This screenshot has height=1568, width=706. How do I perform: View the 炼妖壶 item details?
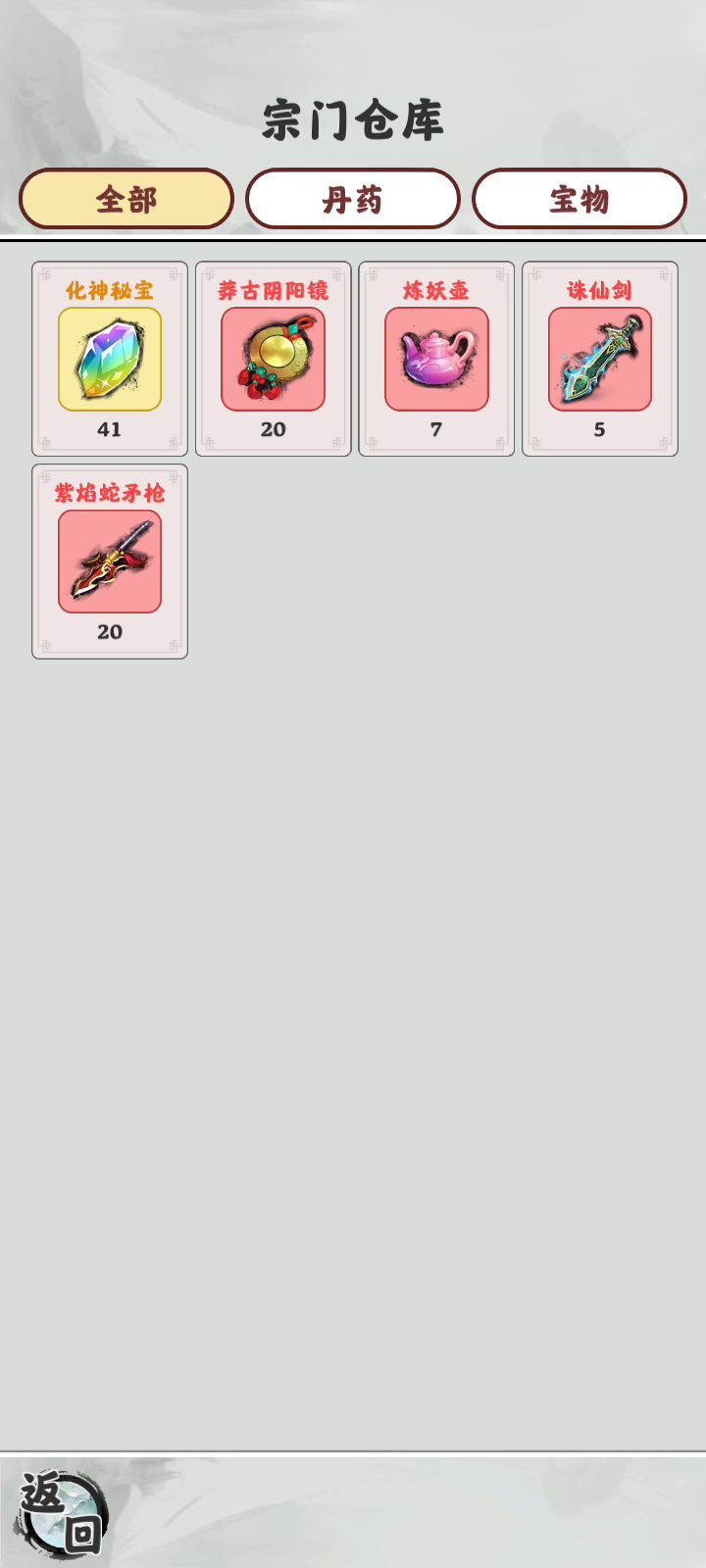click(x=436, y=359)
